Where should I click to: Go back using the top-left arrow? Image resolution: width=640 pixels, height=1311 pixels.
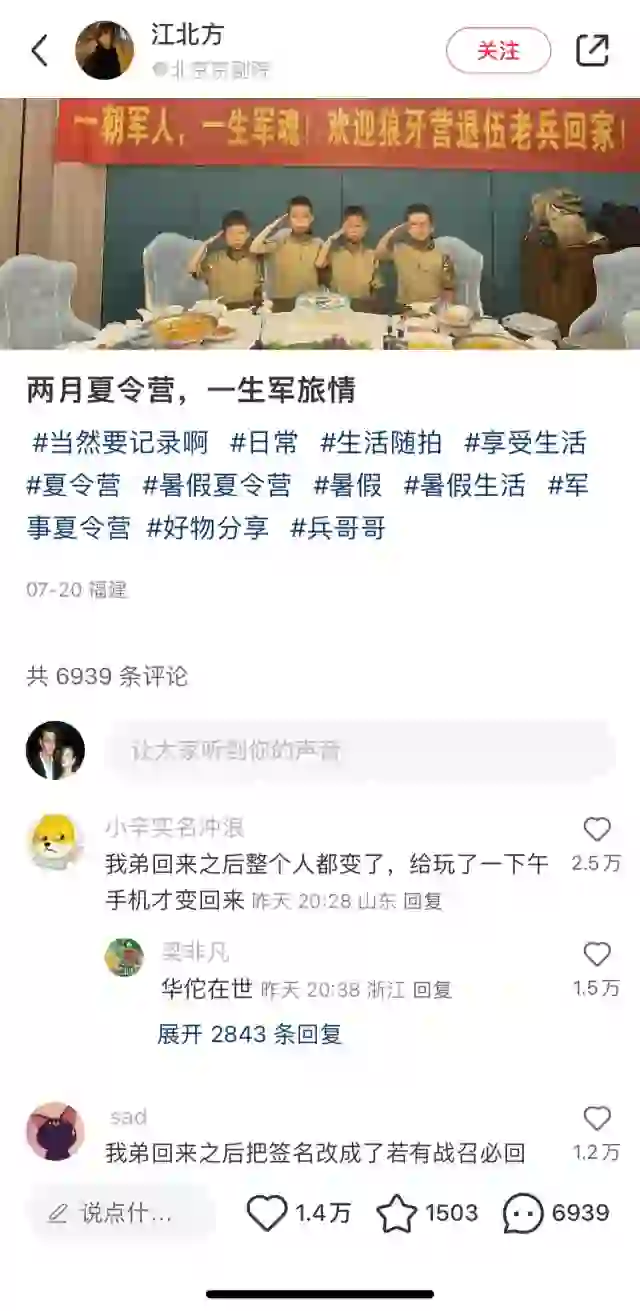40,51
